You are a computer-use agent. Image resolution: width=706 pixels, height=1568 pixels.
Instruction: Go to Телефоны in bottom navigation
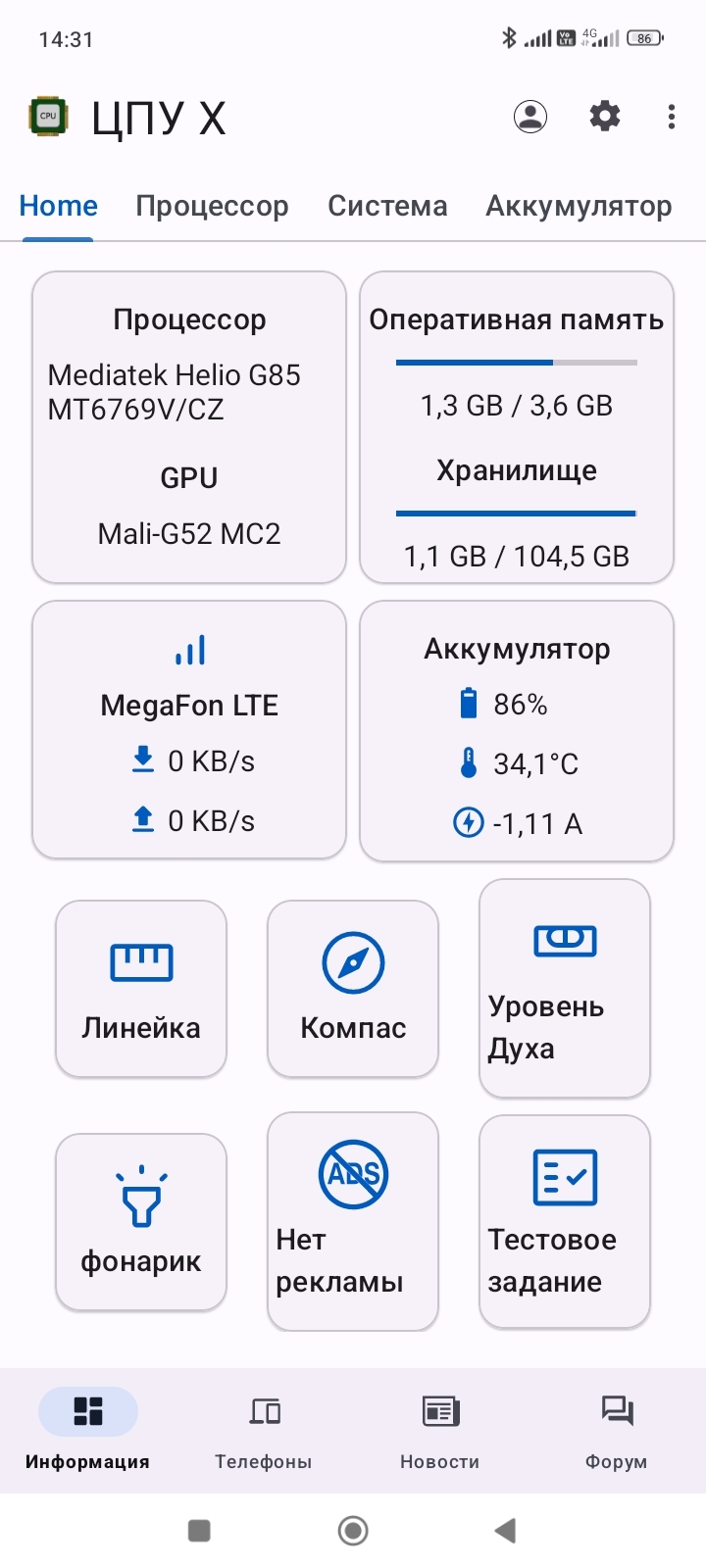click(x=264, y=1431)
